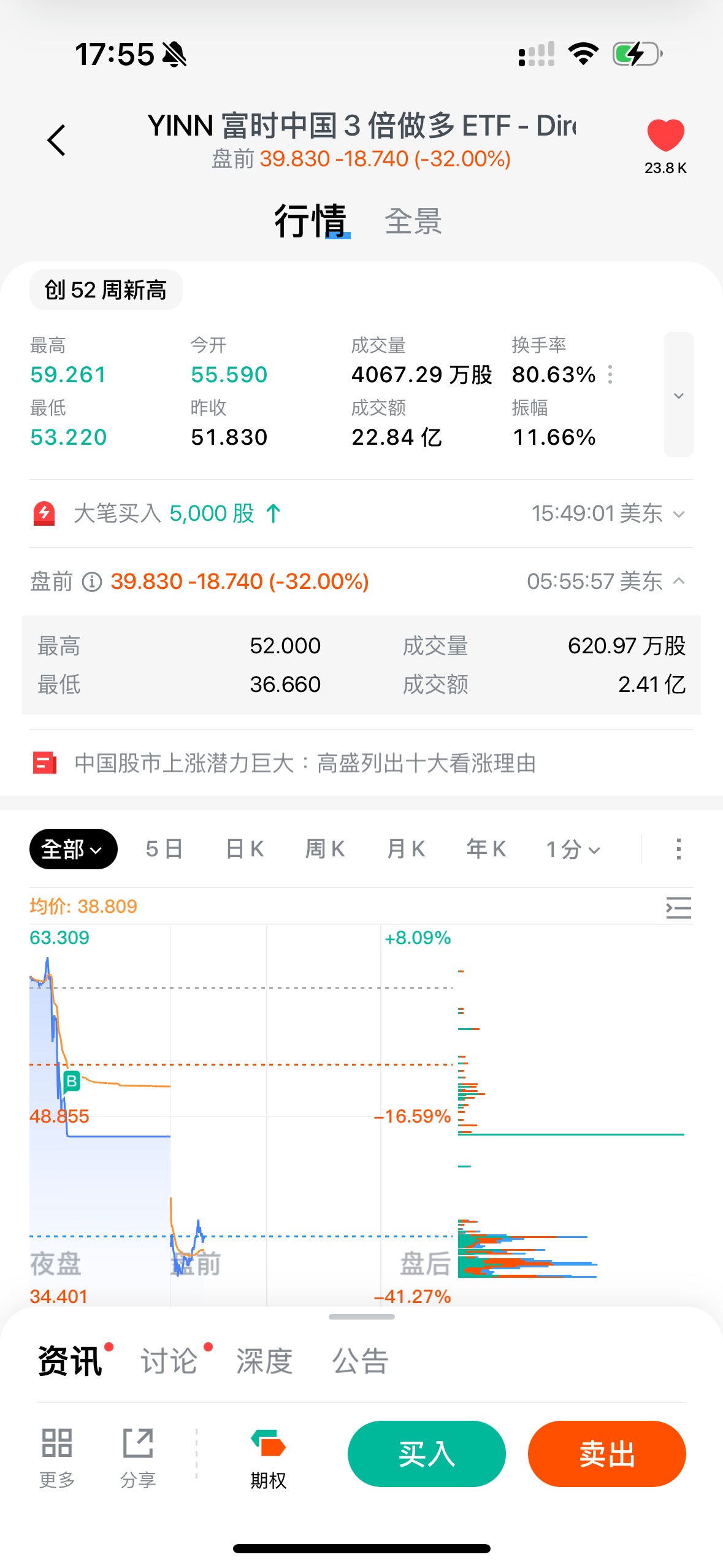
Task: Expand the quote statistics panel
Action: (x=678, y=395)
